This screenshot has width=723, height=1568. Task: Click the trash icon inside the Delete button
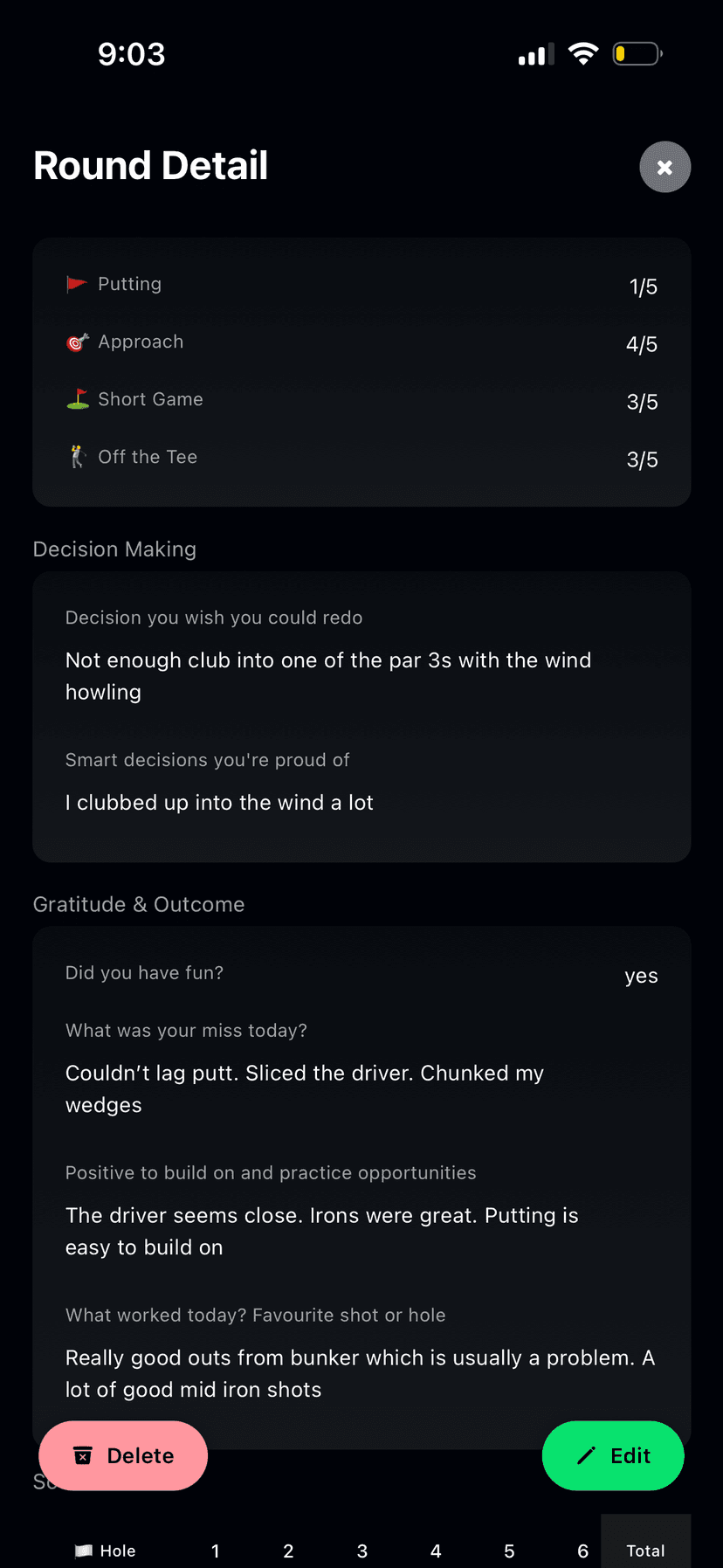(x=84, y=1455)
